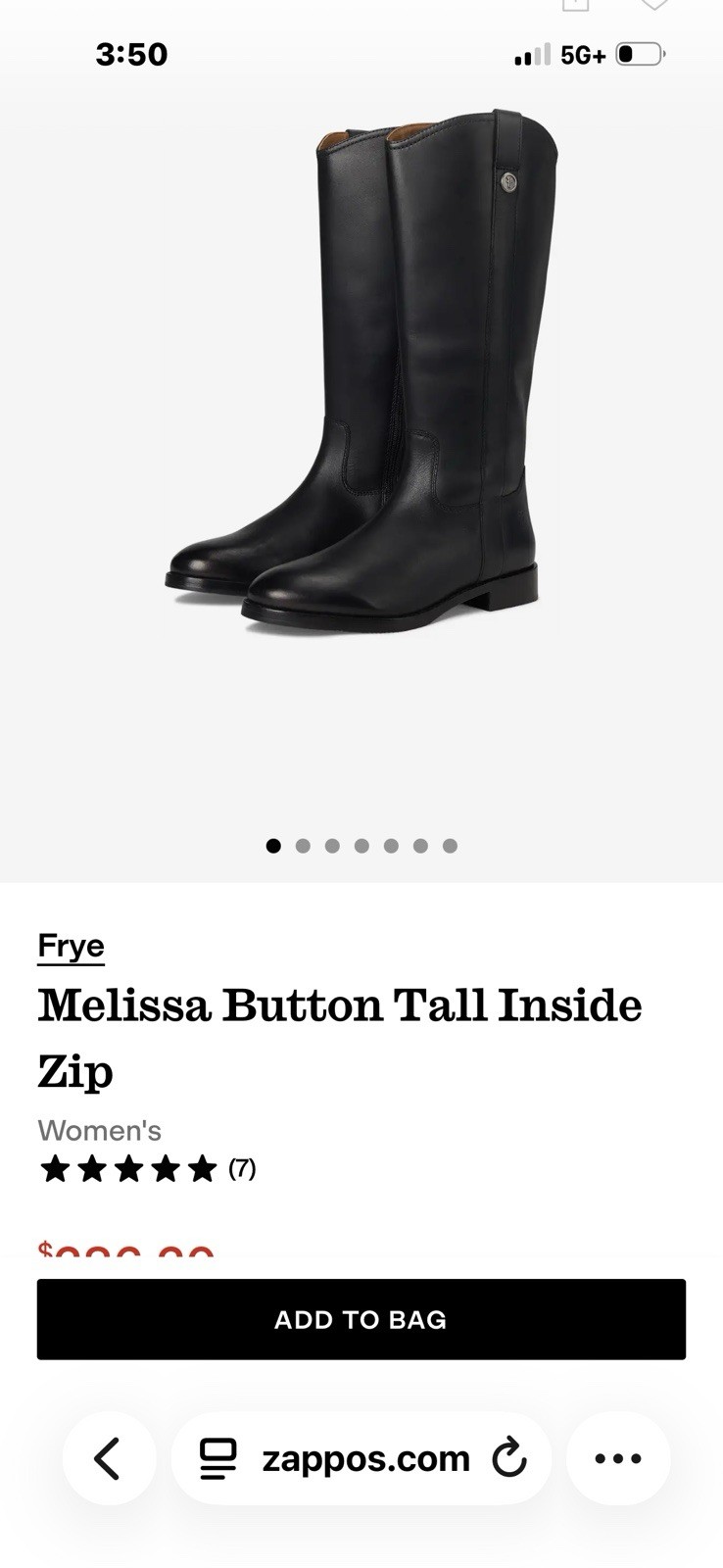Go back to the previous page
This screenshot has width=723, height=1568.
pos(109,1458)
